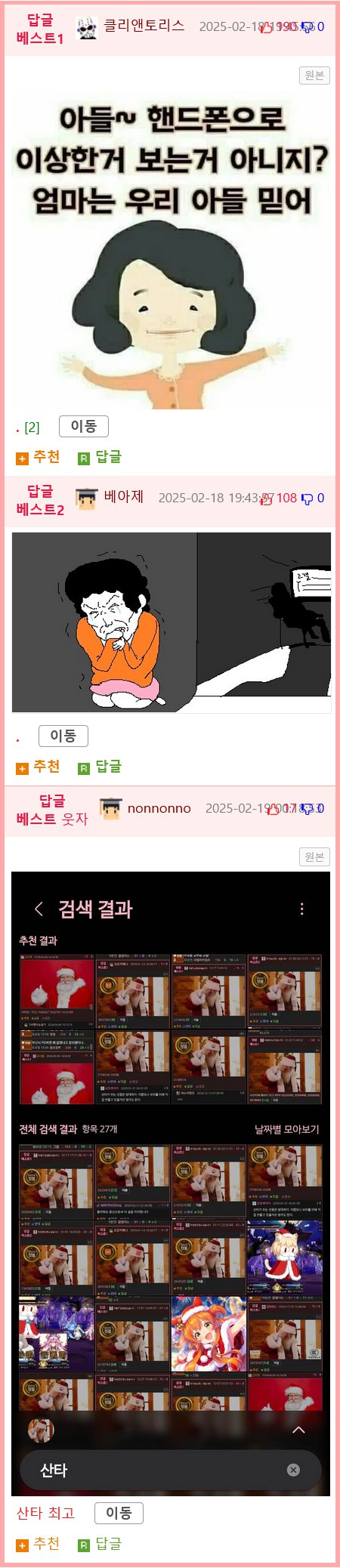
Task: Open 클리앤토리스's user profile
Action: (x=144, y=26)
